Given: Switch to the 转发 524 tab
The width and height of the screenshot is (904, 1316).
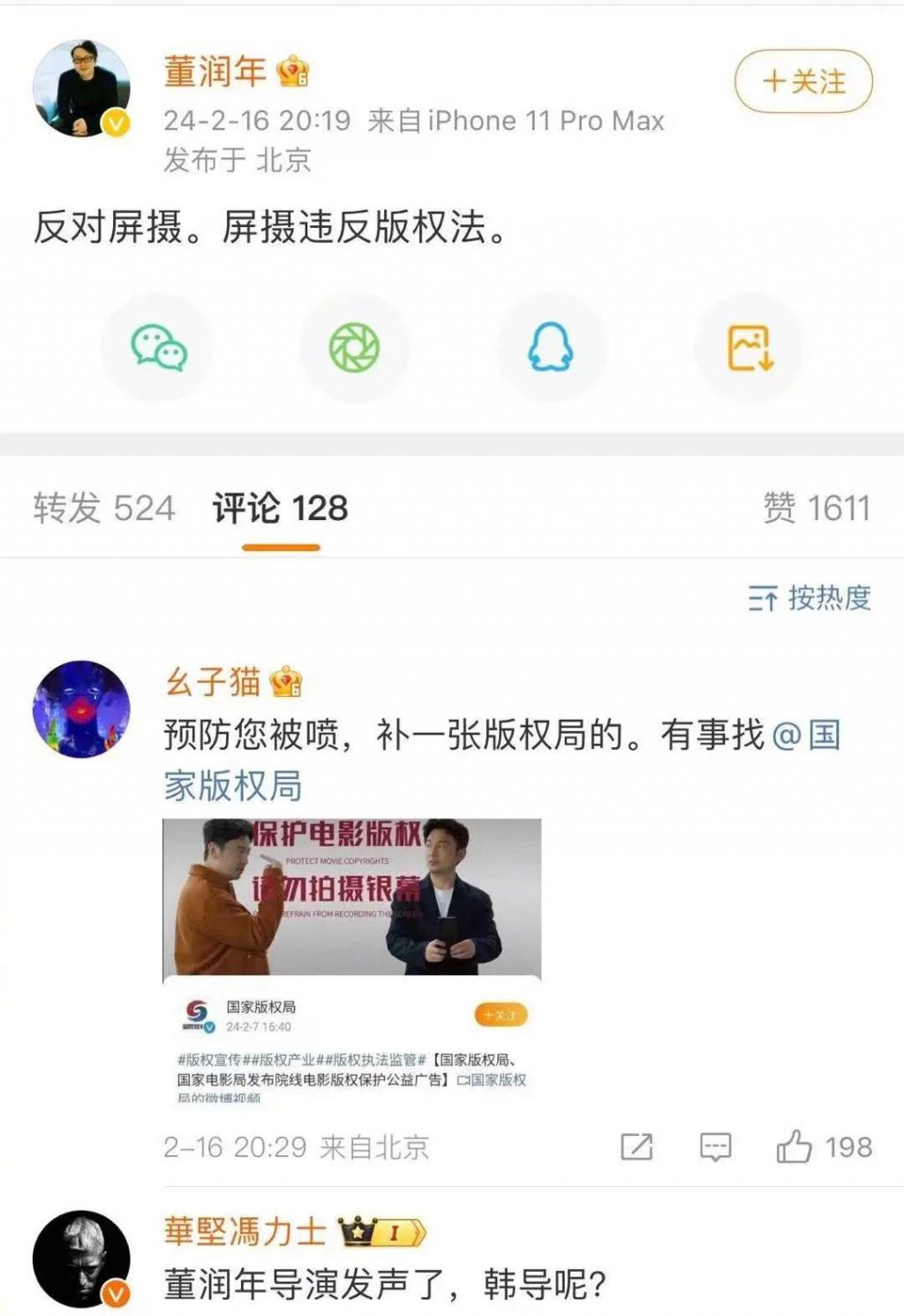Looking at the screenshot, I should coord(104,508).
